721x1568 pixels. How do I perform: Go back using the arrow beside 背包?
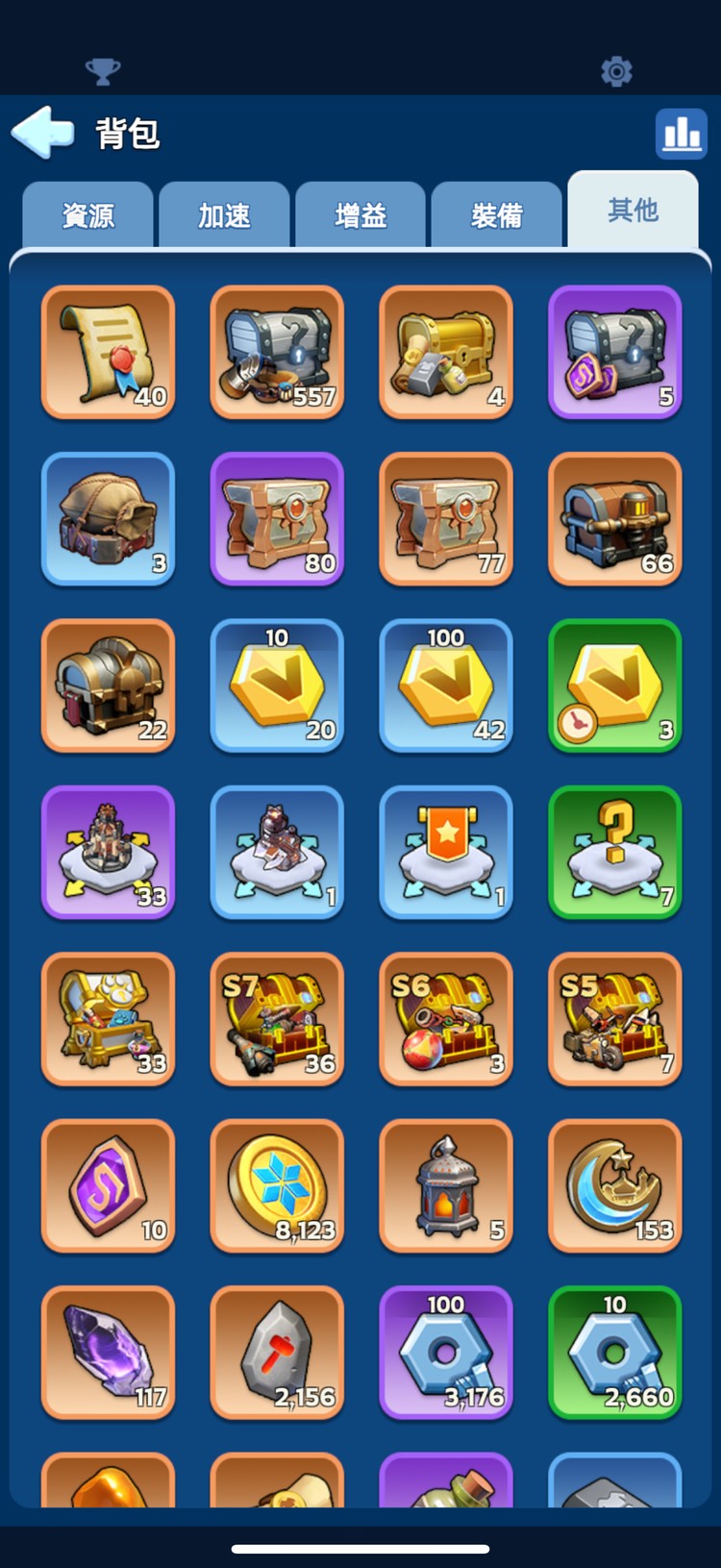[x=42, y=132]
